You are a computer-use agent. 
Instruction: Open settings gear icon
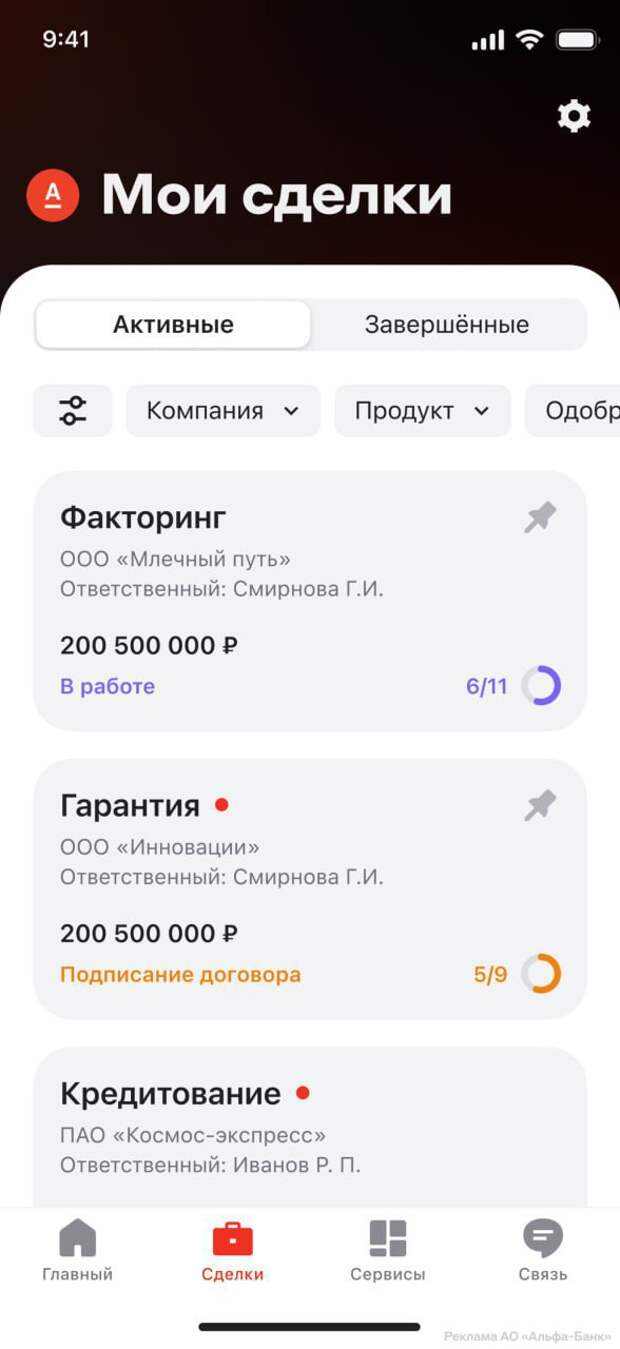pos(574,117)
